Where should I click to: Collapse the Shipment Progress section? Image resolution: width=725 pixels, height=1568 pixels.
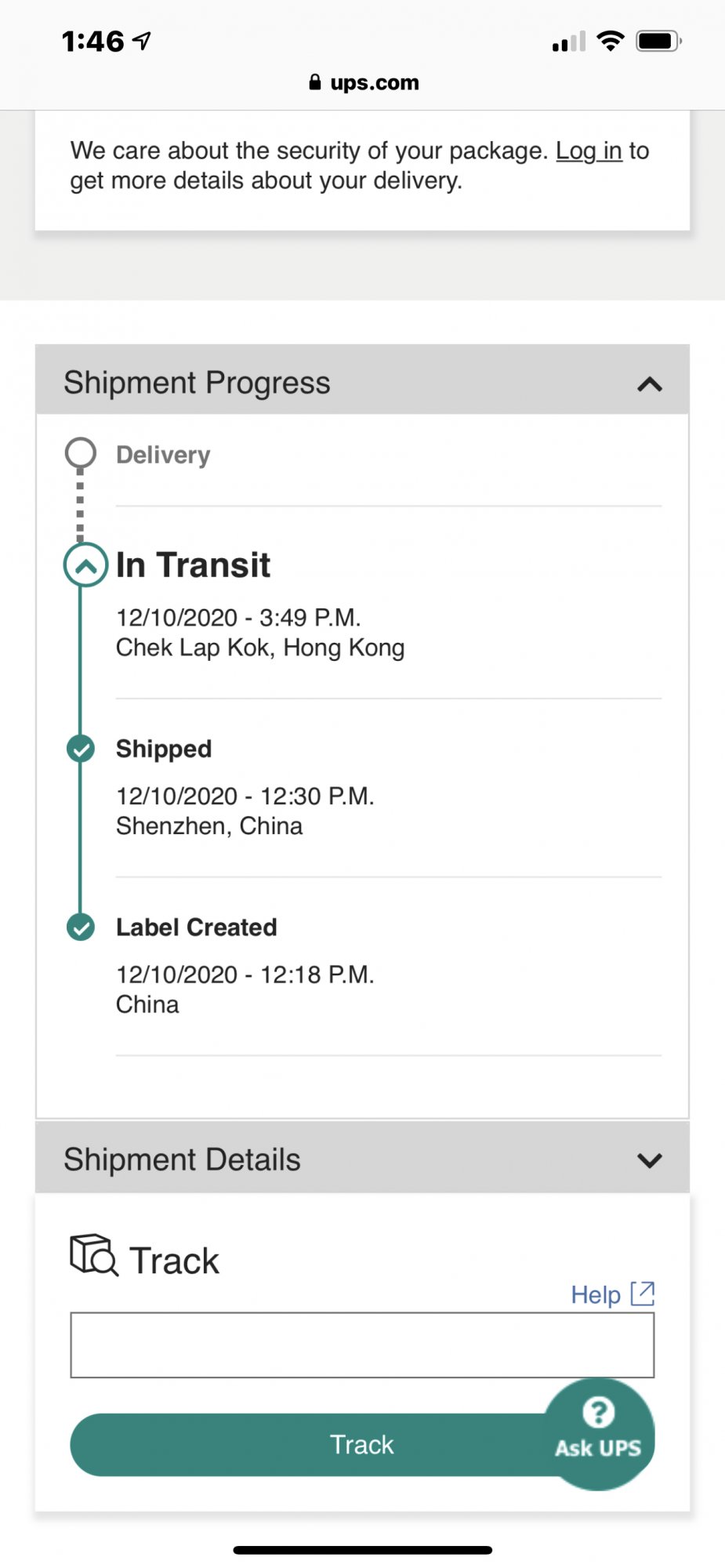650,384
